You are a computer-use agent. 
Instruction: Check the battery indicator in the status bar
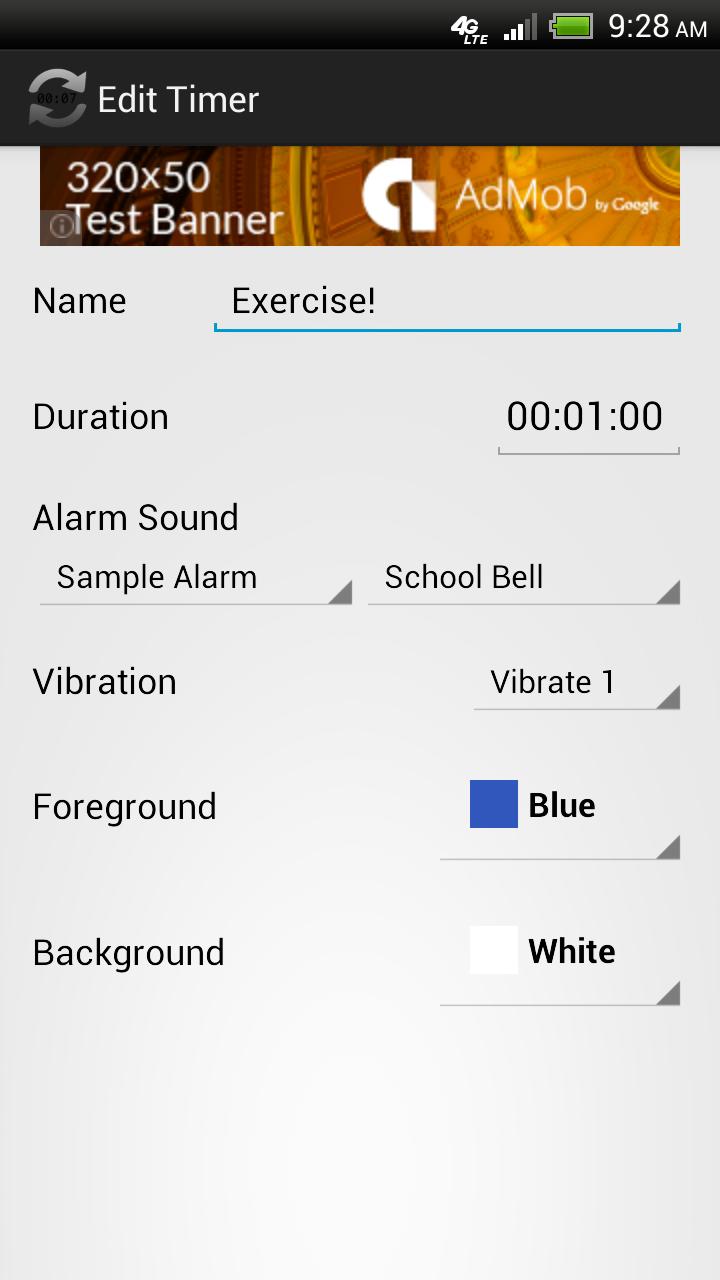point(572,26)
